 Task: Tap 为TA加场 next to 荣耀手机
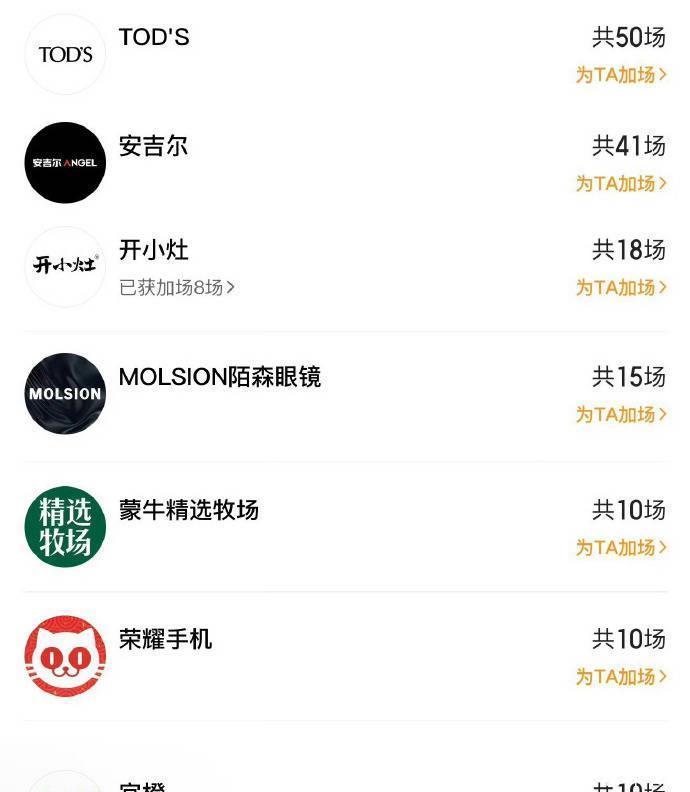tap(620, 677)
